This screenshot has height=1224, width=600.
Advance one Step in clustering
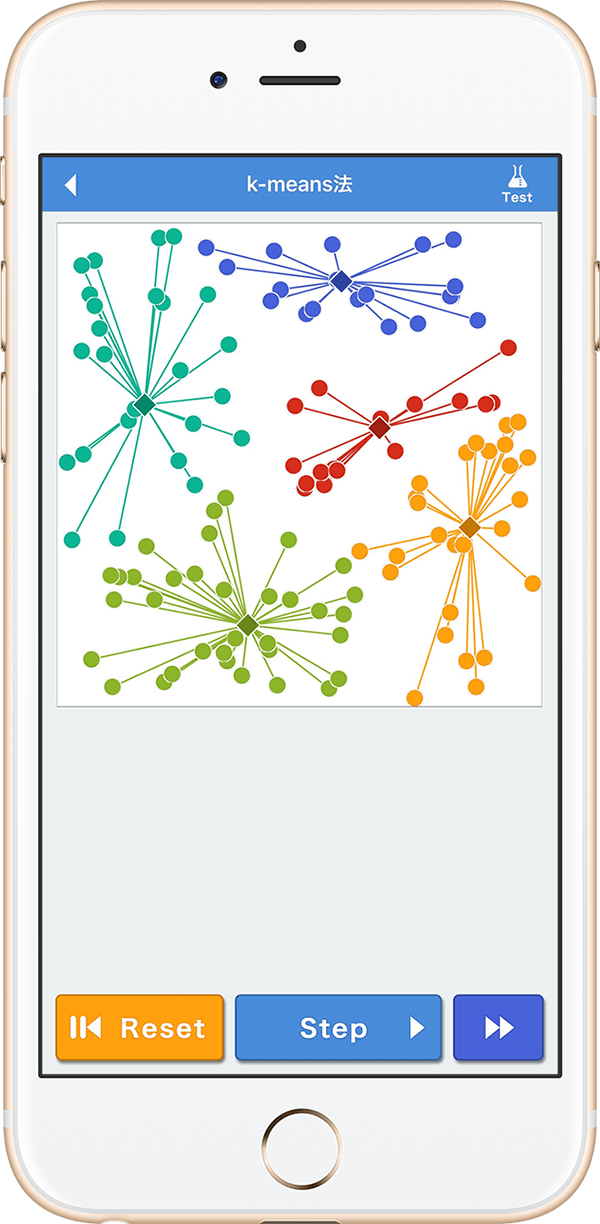(338, 1028)
